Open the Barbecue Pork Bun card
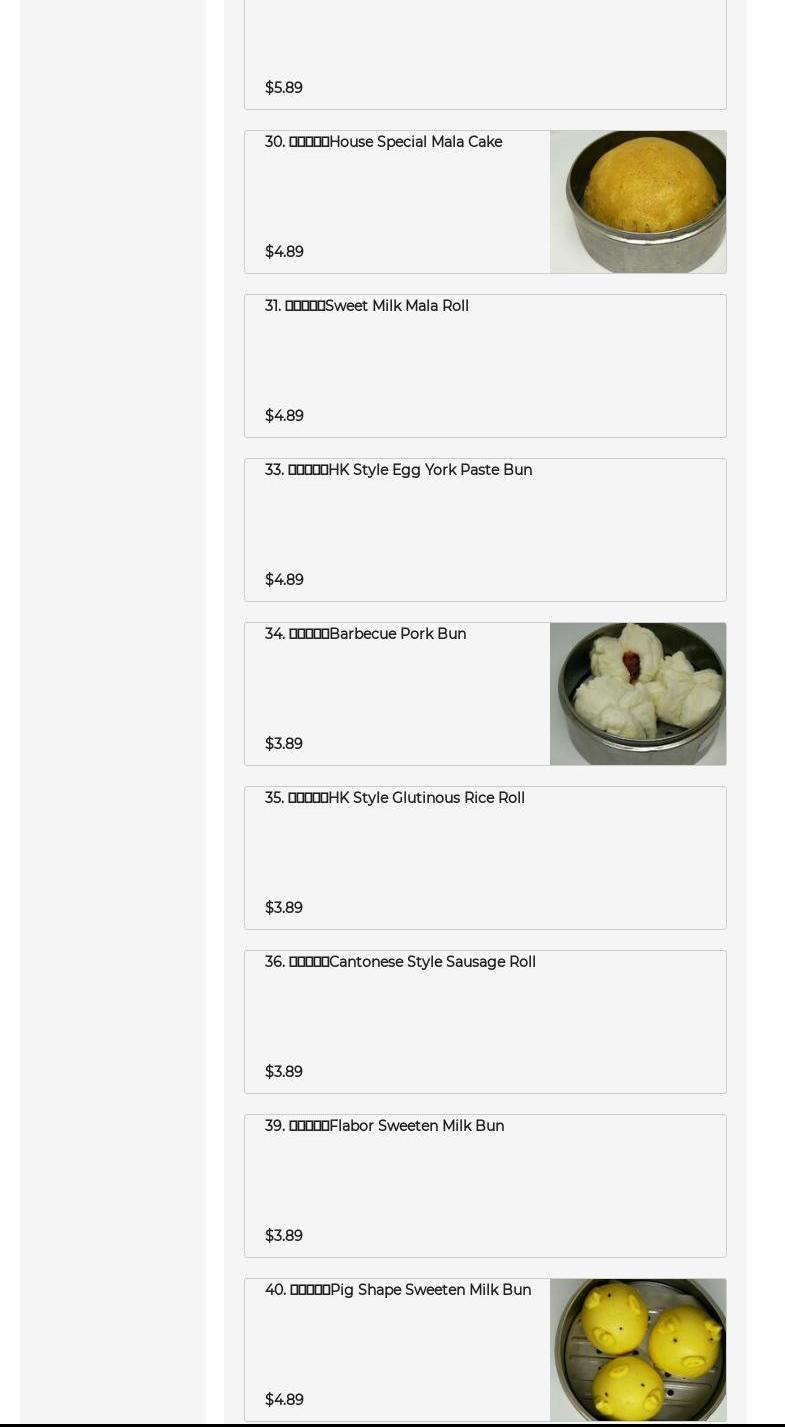The height and width of the screenshot is (1427, 785). (x=485, y=694)
